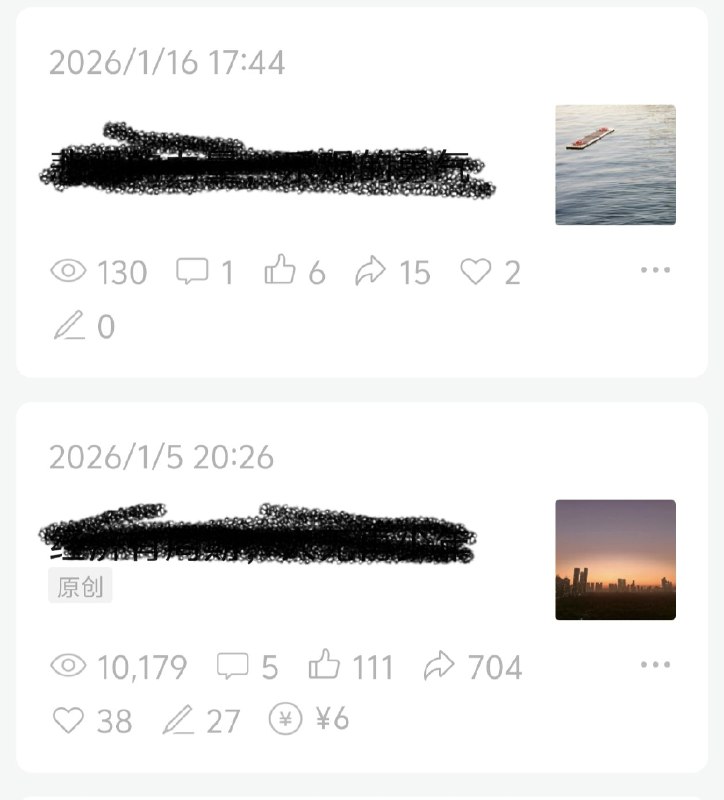Click the share arrow icon showing 15 shares
The height and width of the screenshot is (800, 724).
coord(370,270)
